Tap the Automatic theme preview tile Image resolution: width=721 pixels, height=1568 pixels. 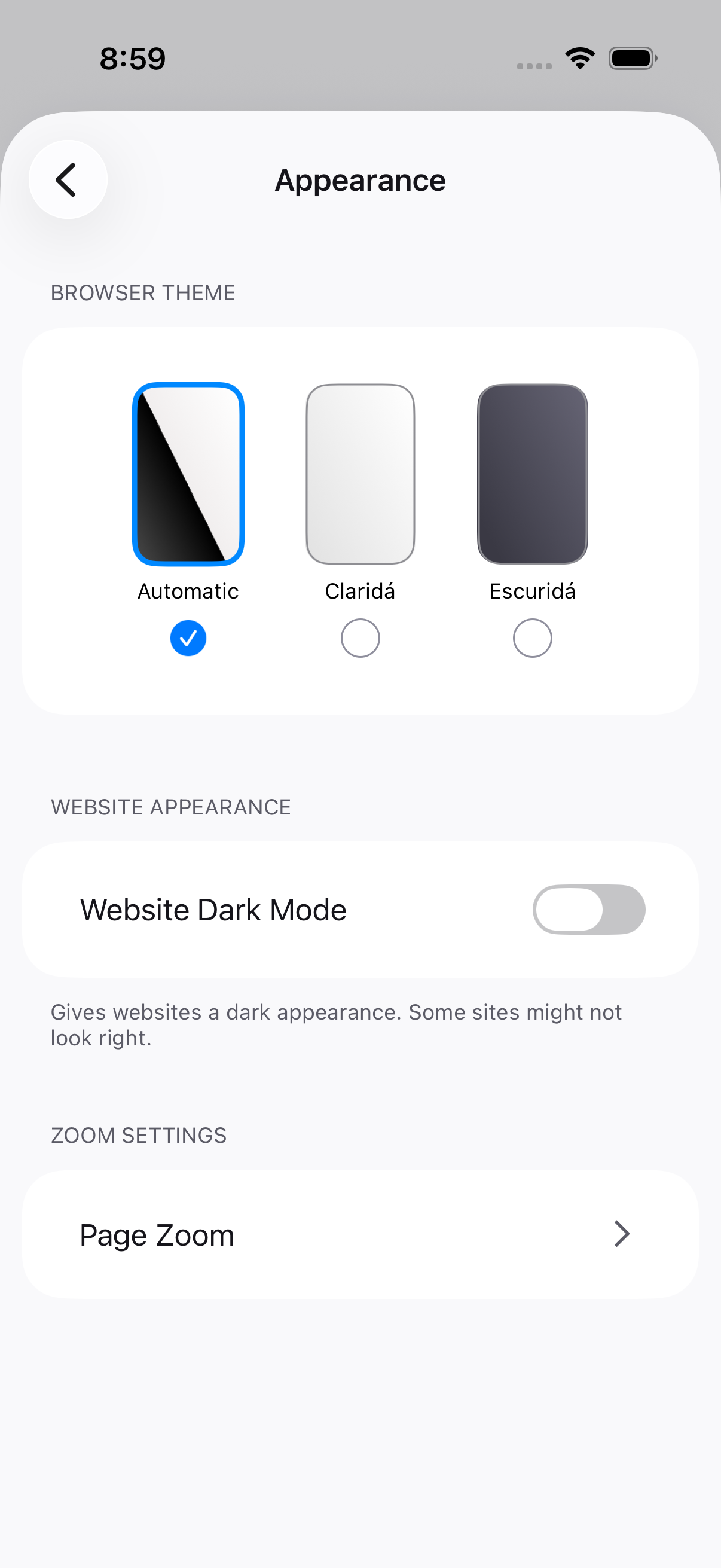click(x=188, y=474)
